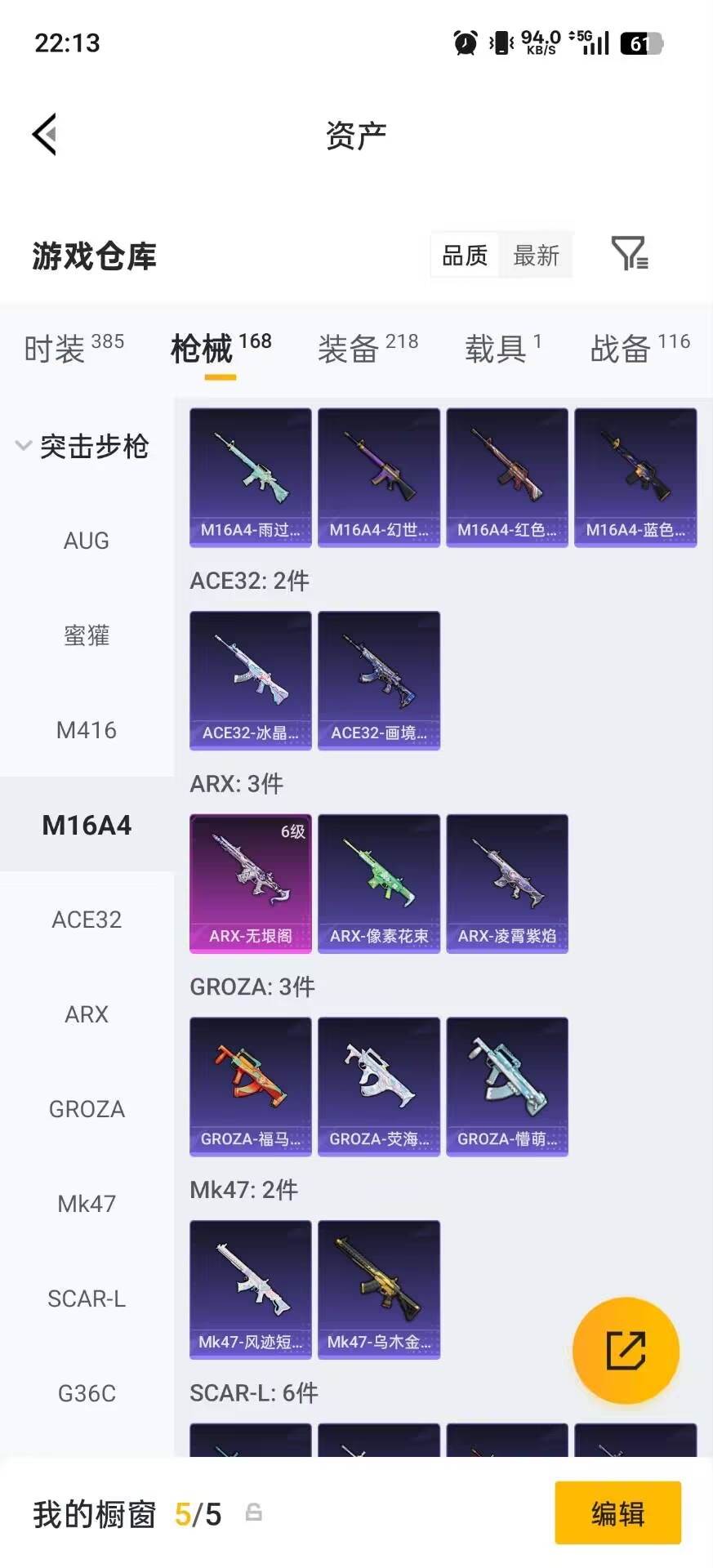This screenshot has width=713, height=1568.
Task: Open the GROZA sidebar entry
Action: (87, 1109)
